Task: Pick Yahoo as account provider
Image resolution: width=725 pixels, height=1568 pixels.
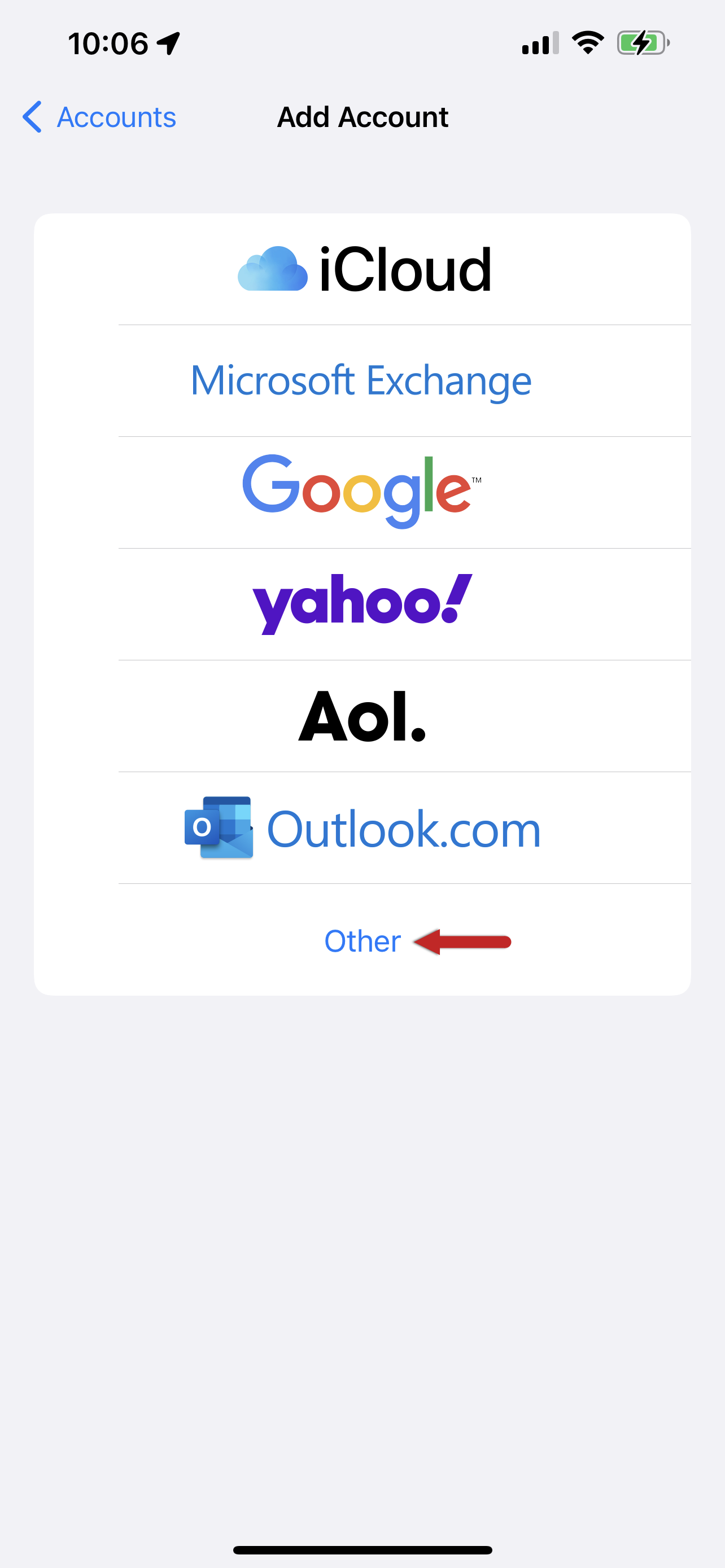Action: [x=361, y=604]
